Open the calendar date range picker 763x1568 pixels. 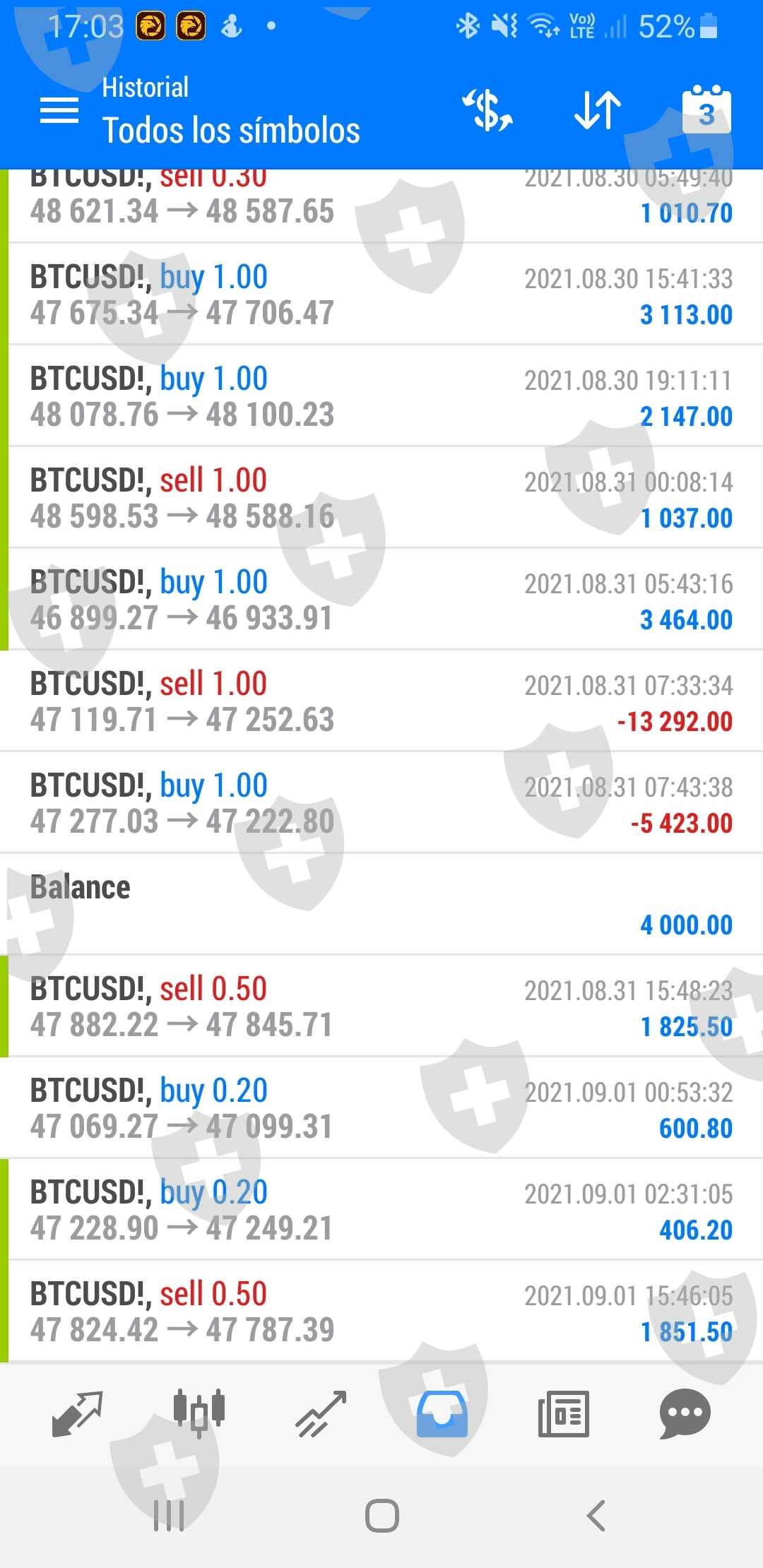[x=706, y=111]
